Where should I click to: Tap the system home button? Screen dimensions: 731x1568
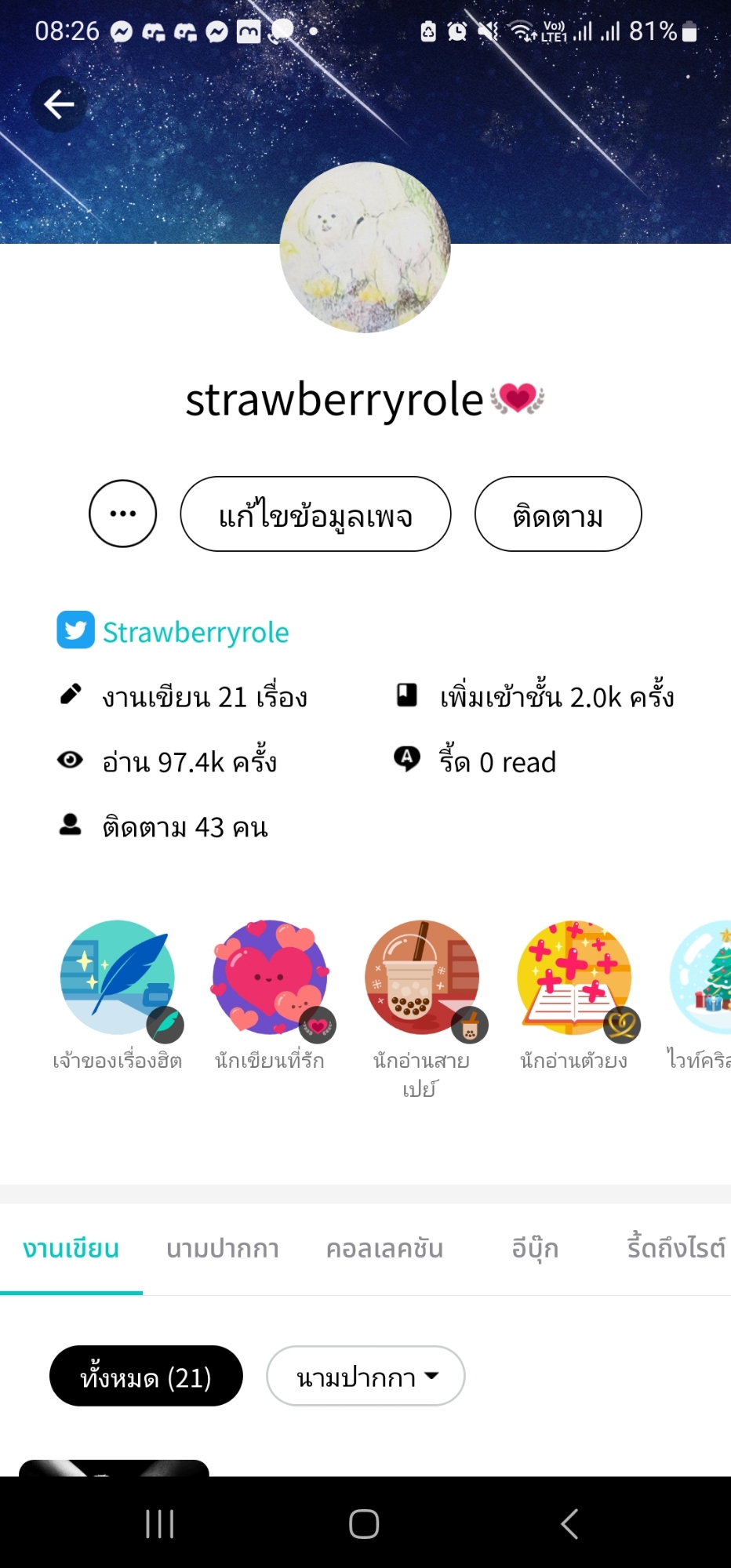click(x=364, y=1524)
